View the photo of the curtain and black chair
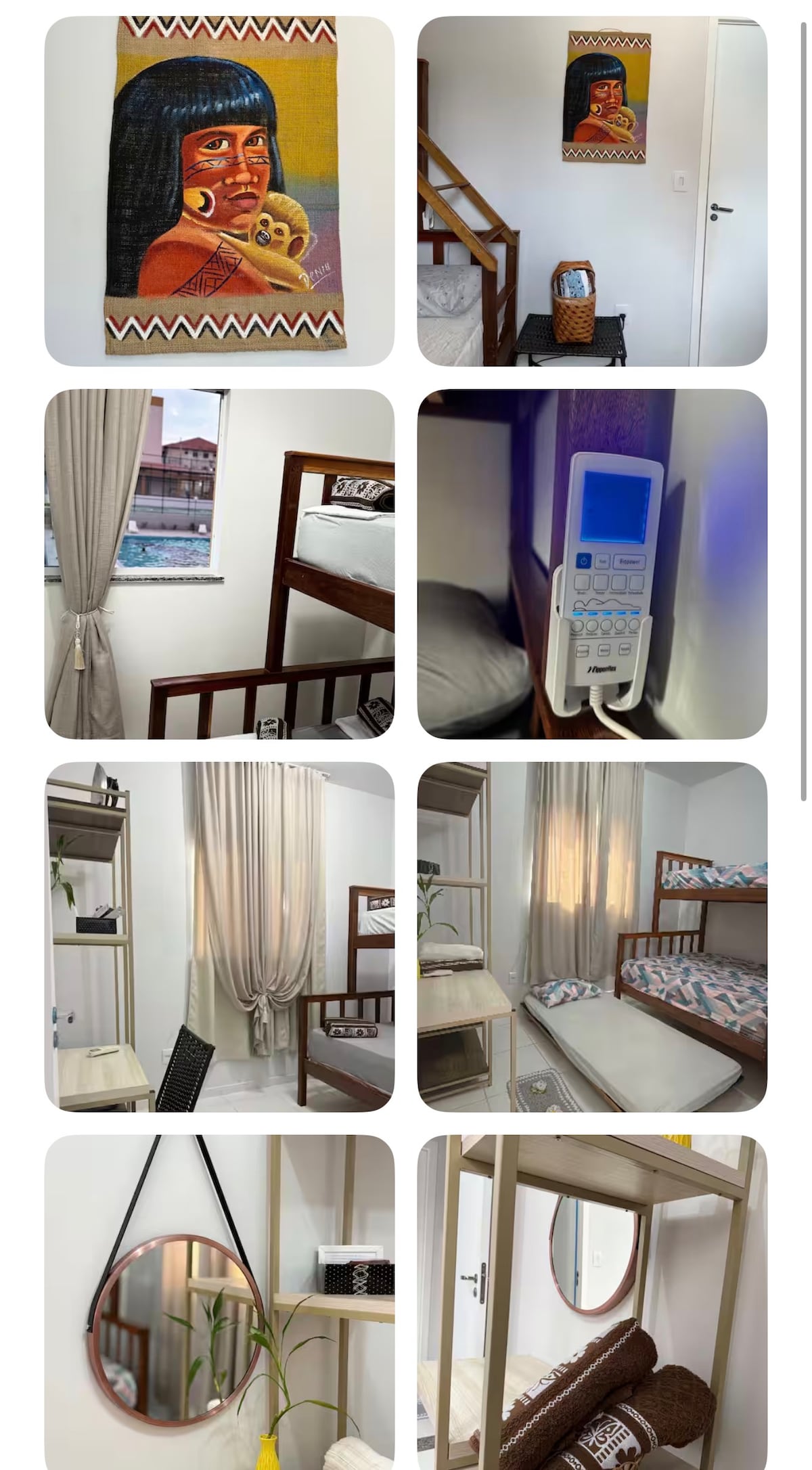Viewport: 812px width, 1470px height. (219, 937)
